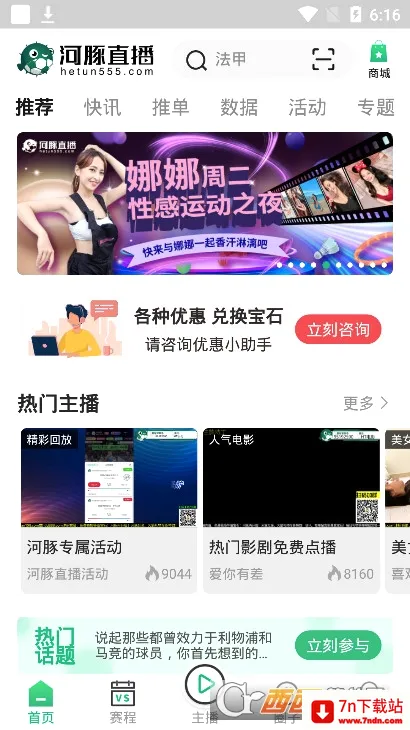Switch to the 活动 tab
This screenshot has height=730, width=410.
pos(307,107)
